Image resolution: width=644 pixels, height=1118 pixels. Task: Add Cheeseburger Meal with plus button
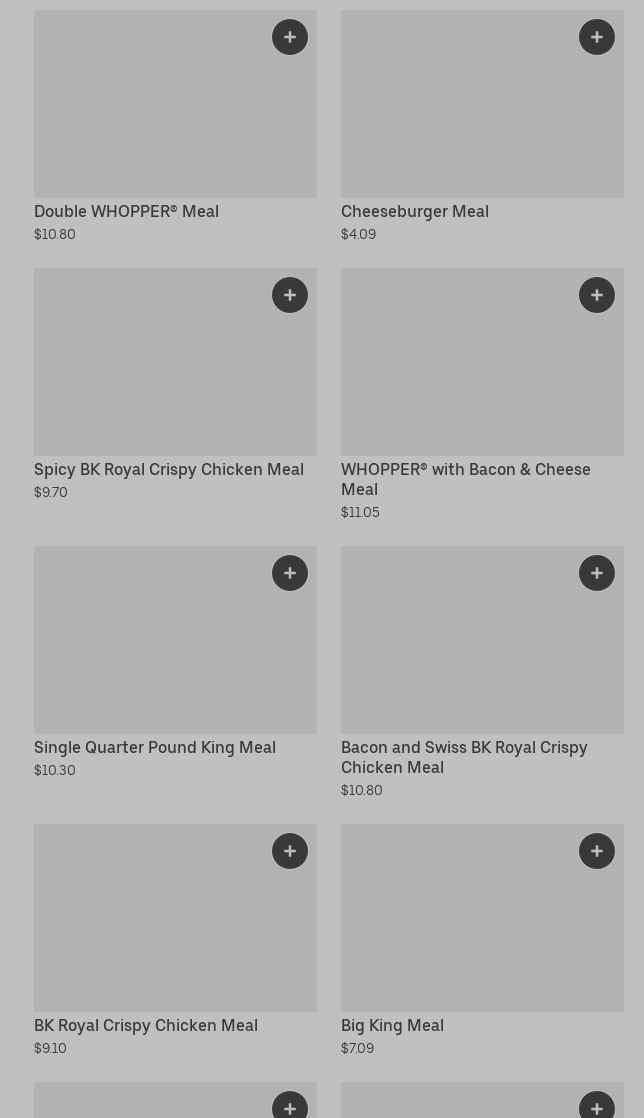click(x=597, y=37)
